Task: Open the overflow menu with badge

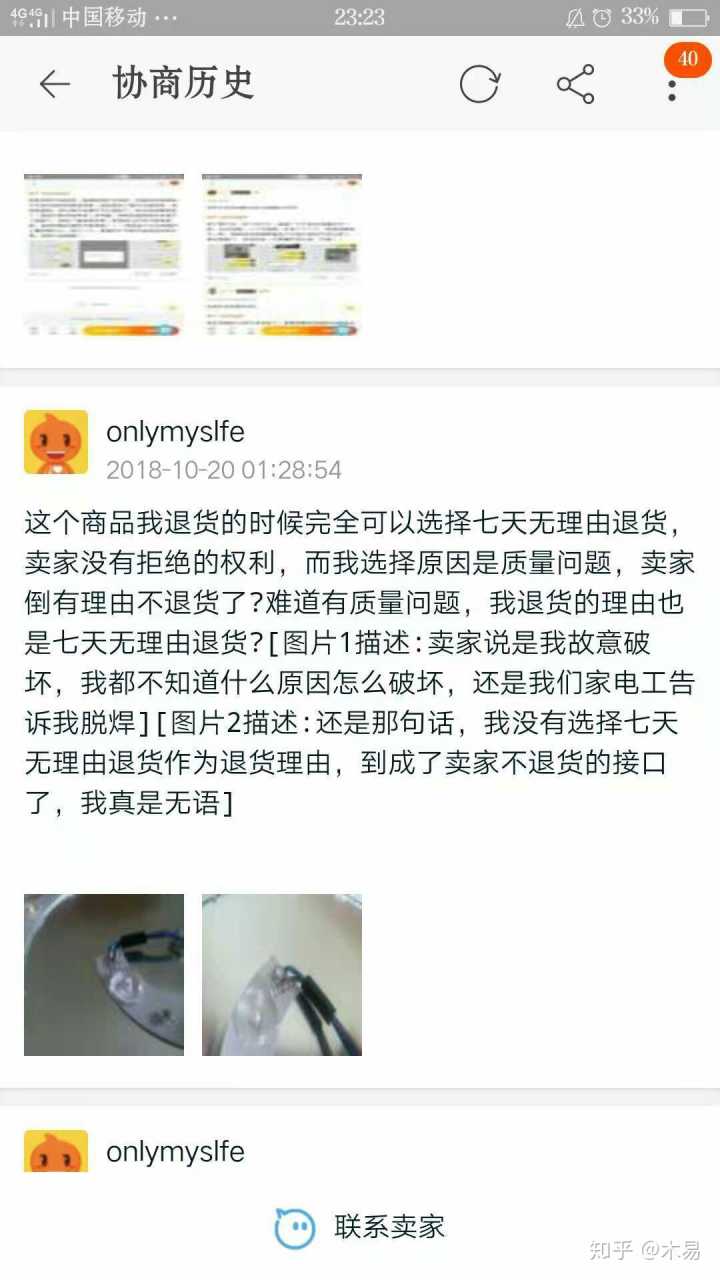Action: (x=672, y=85)
